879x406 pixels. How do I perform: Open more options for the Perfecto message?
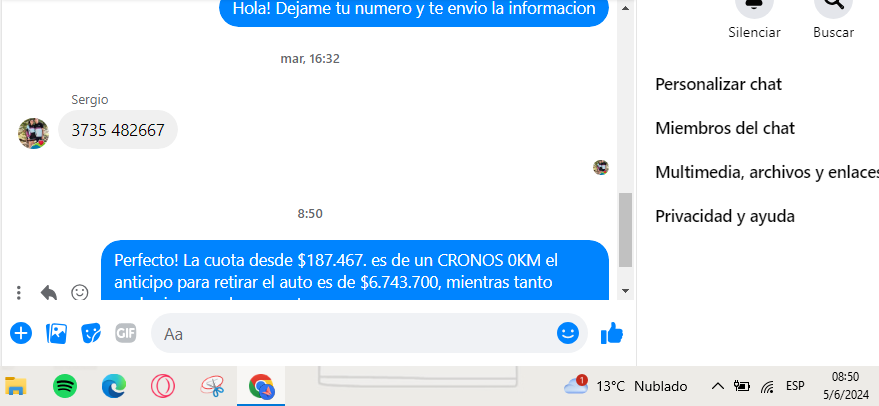point(19,292)
